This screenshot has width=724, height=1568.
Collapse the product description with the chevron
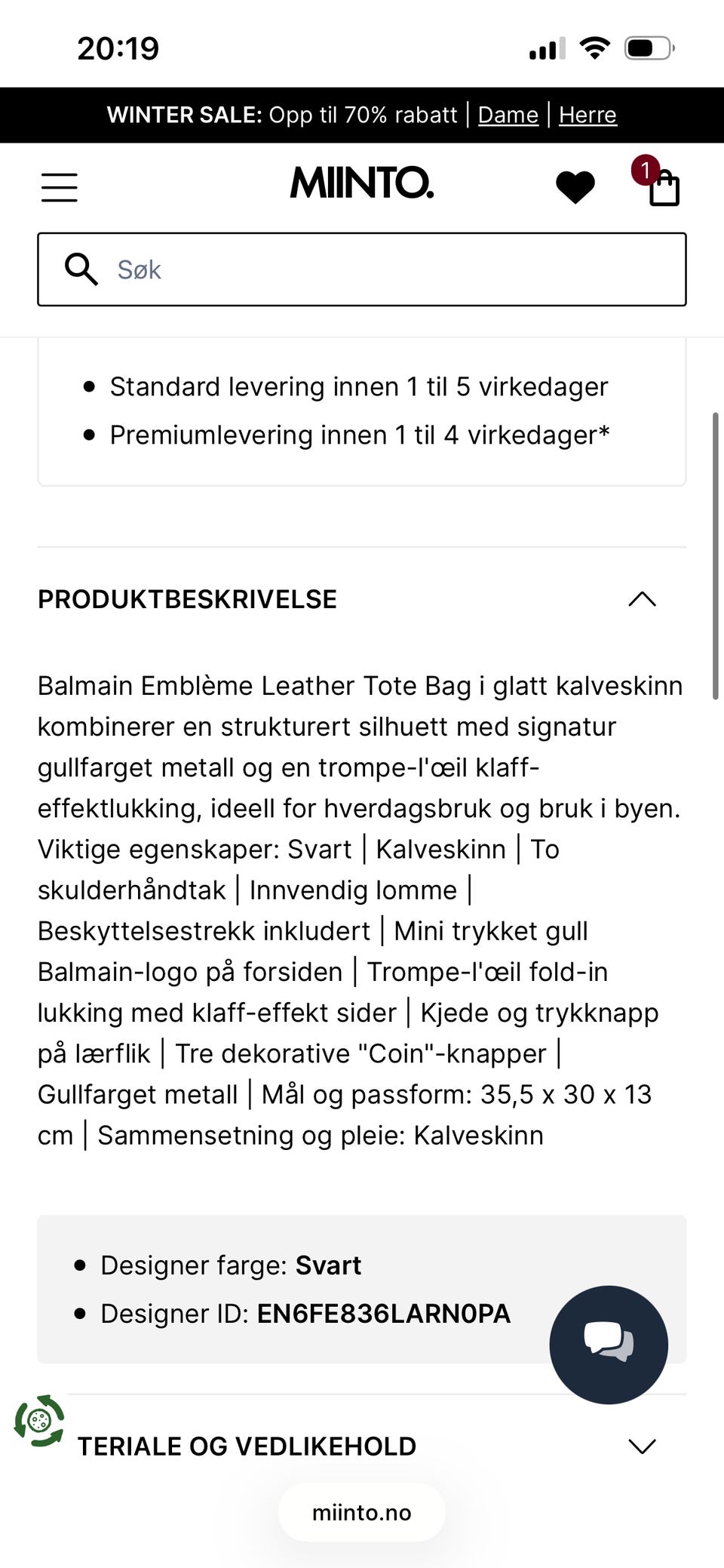[642, 599]
